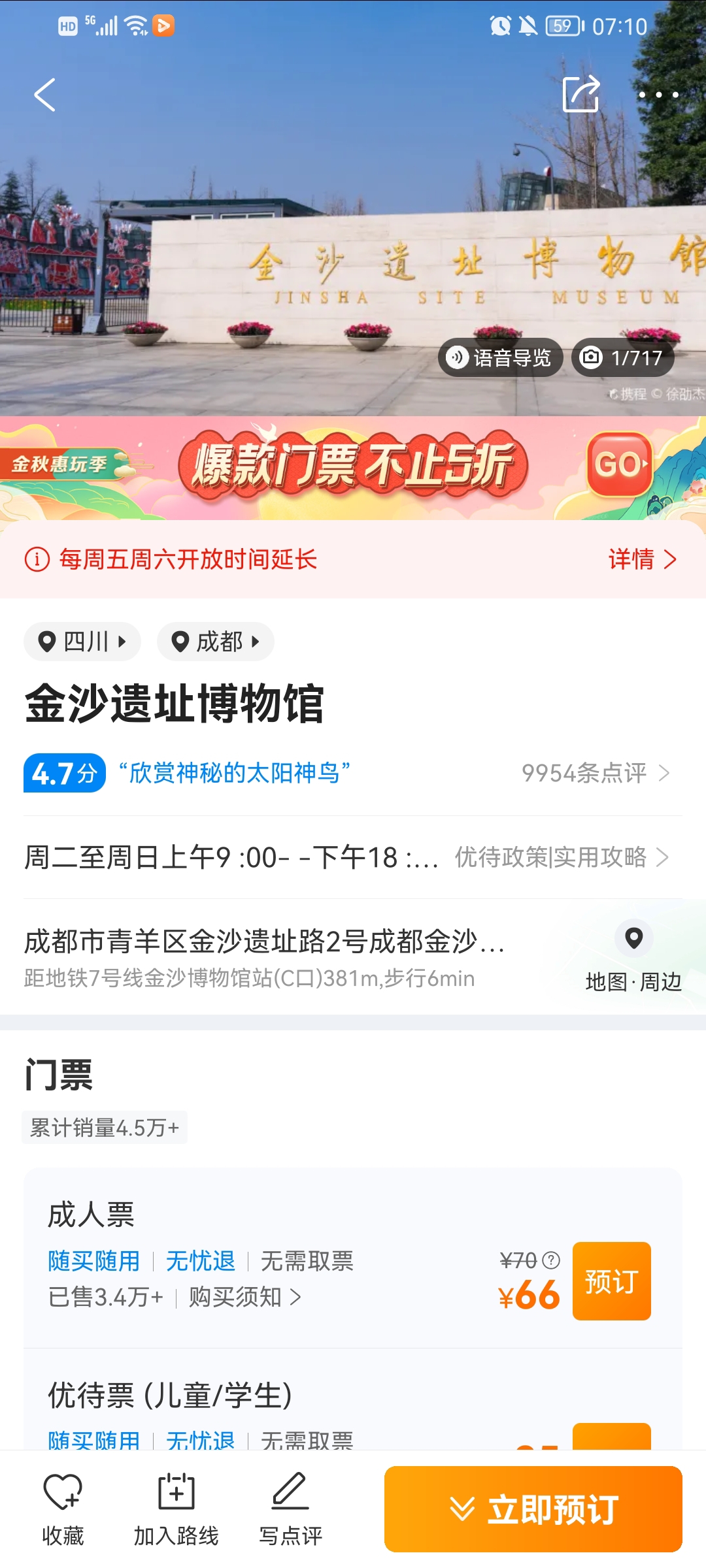Select the 四川 location chip
The height and width of the screenshot is (1568, 706).
(82, 642)
